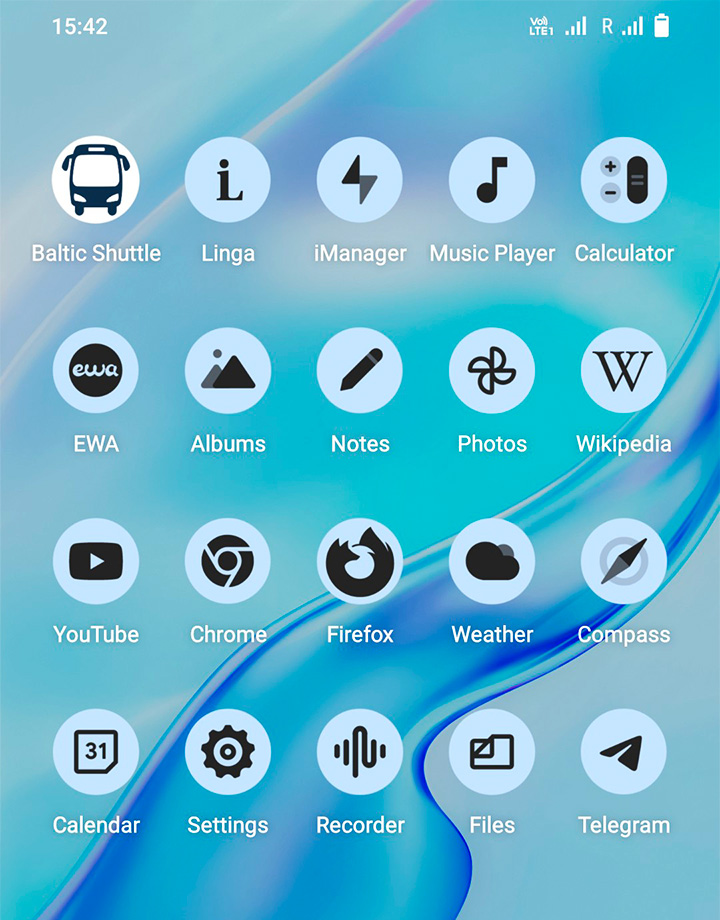Launch the Recorder app
720x920 pixels.
(360, 752)
